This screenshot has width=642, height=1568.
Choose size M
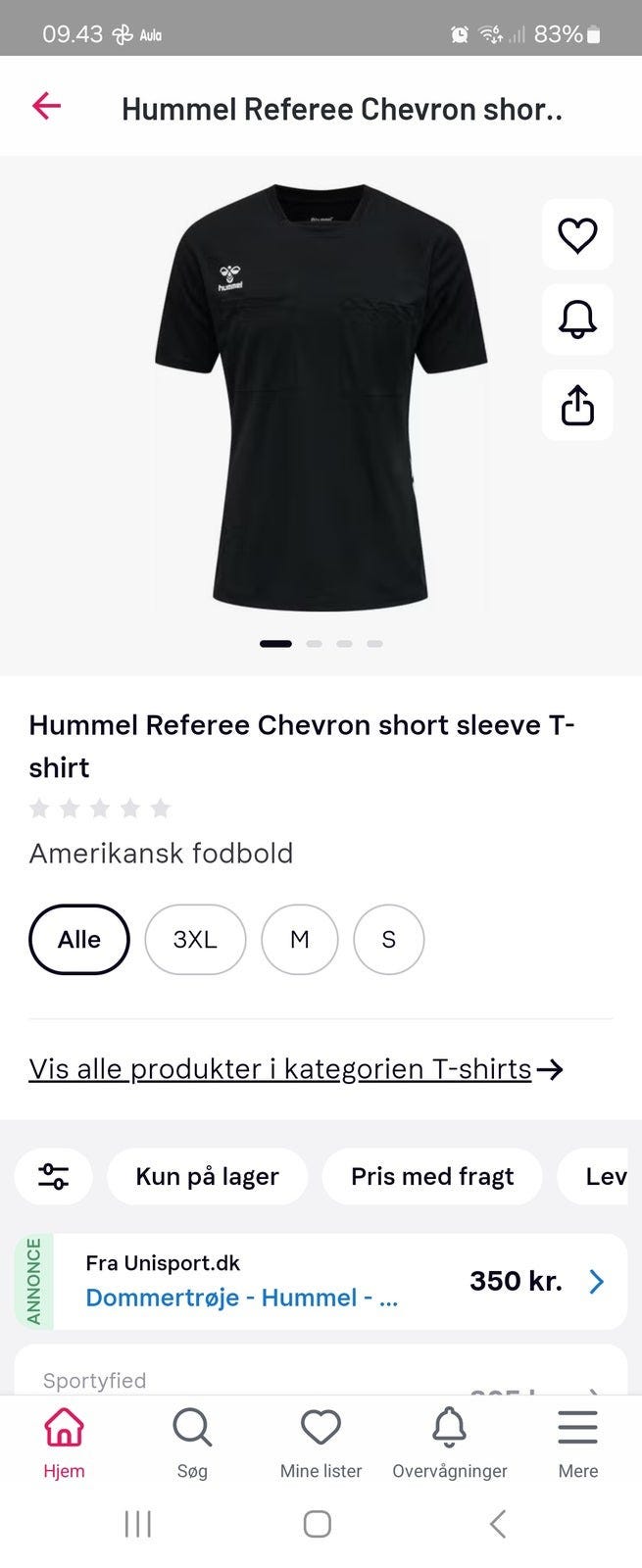(x=300, y=940)
